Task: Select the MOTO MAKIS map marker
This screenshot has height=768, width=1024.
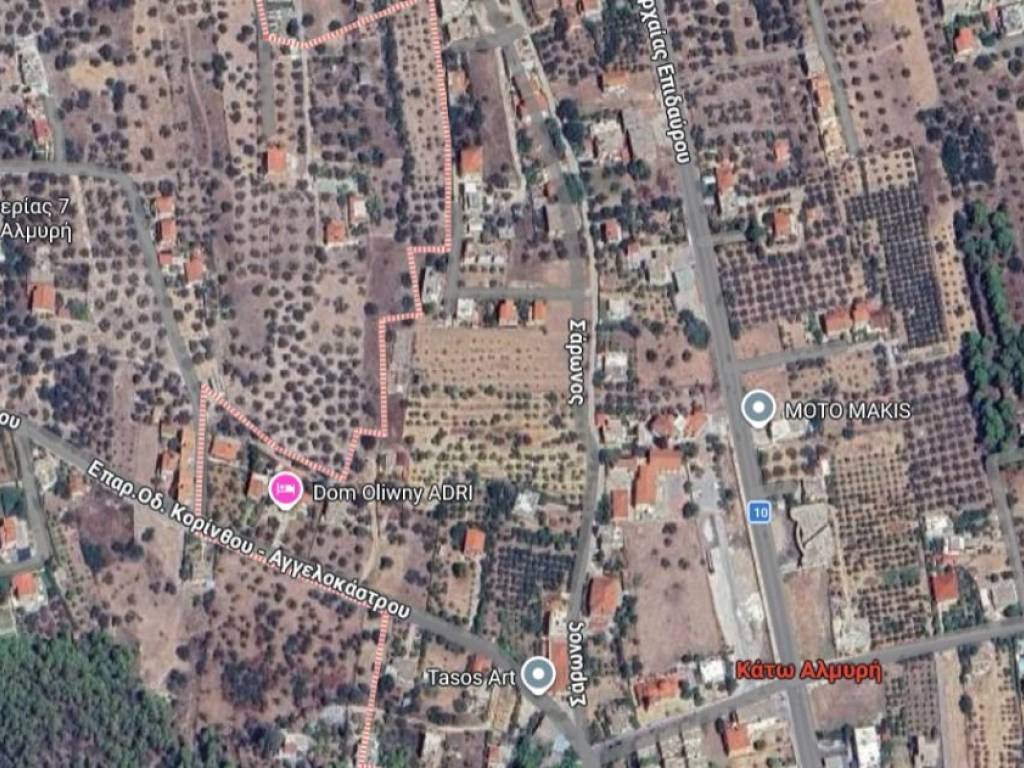Action: [x=758, y=408]
